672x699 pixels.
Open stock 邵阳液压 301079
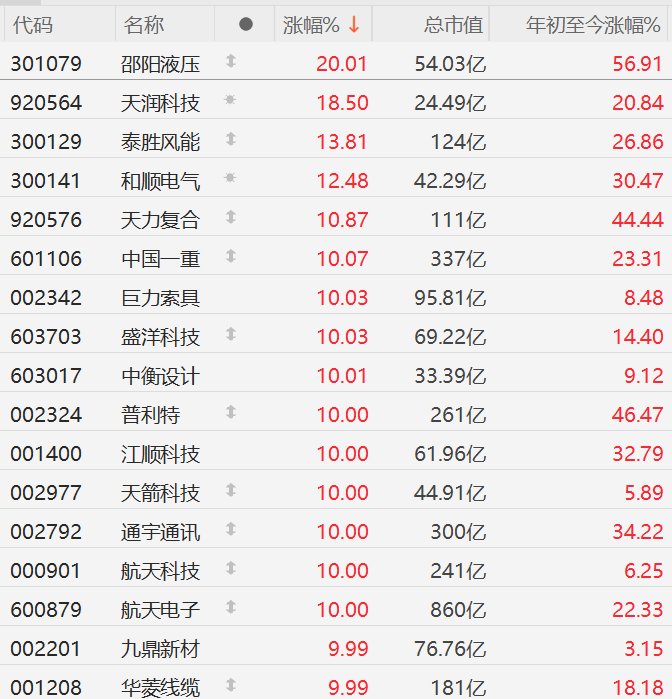tap(161, 65)
